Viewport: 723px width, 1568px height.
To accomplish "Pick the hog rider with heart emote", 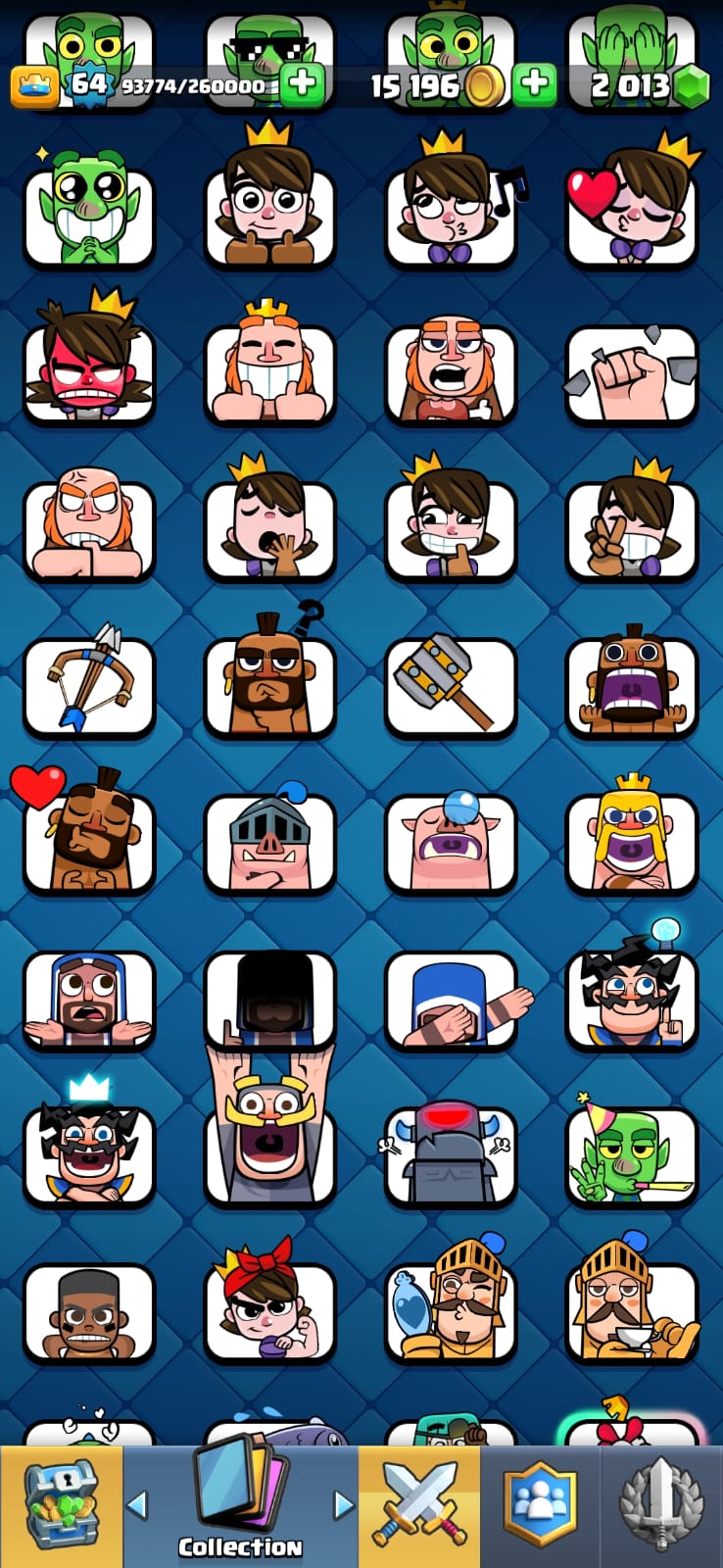I will coord(83,833).
